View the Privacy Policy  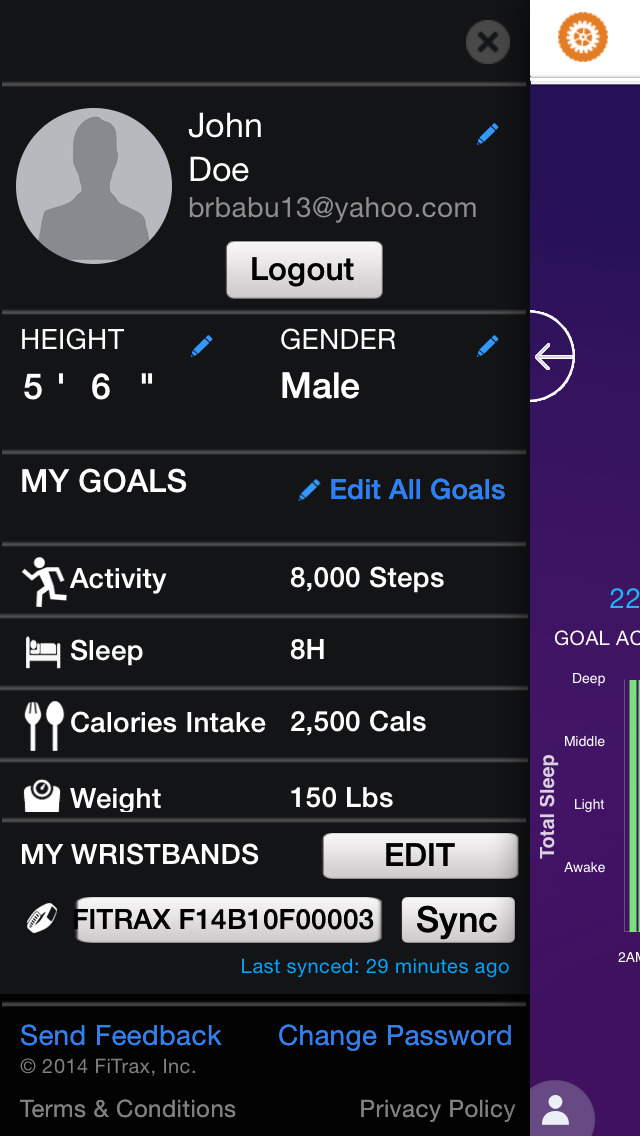coord(437,1108)
